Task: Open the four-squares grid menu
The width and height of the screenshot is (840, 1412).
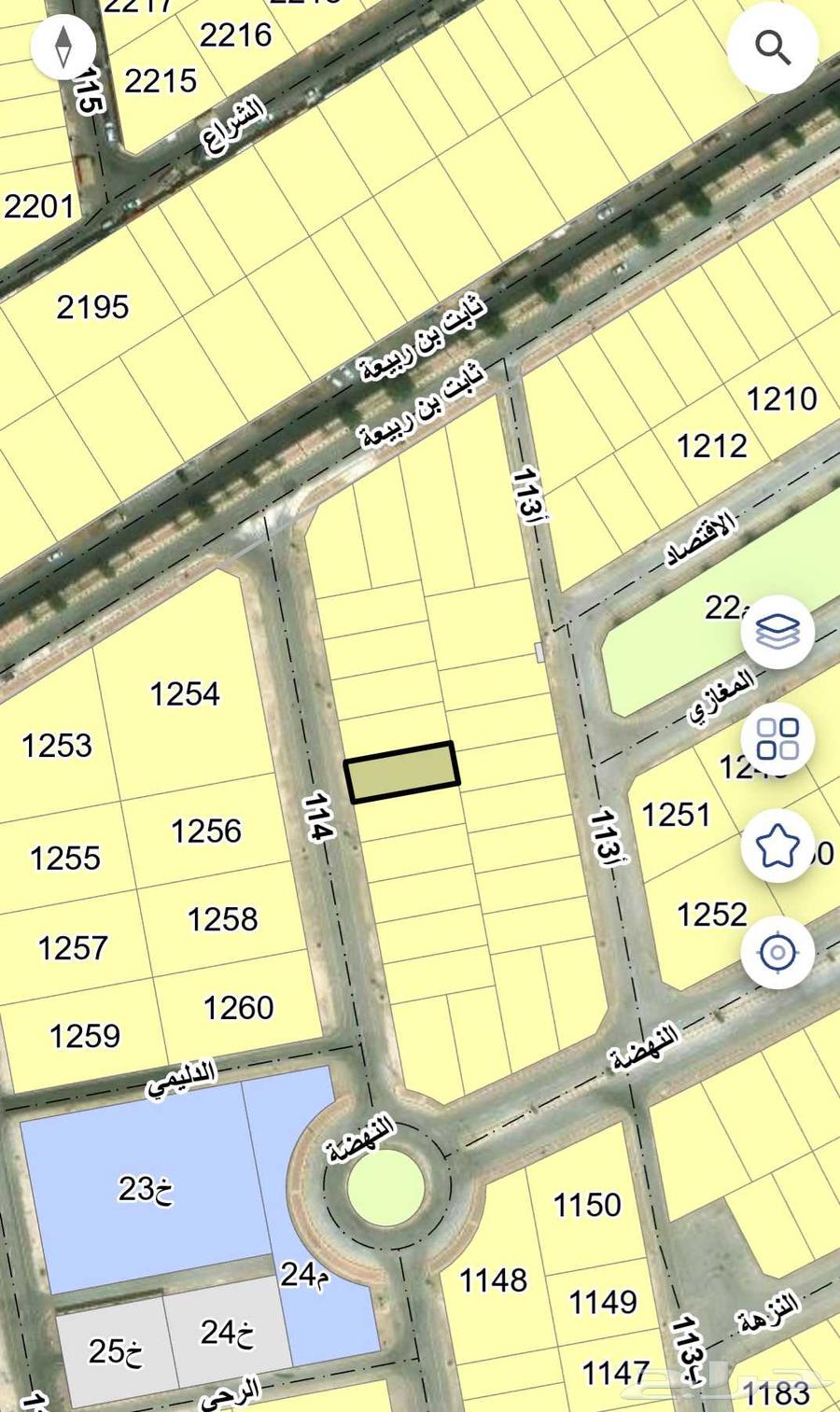Action: [777, 738]
